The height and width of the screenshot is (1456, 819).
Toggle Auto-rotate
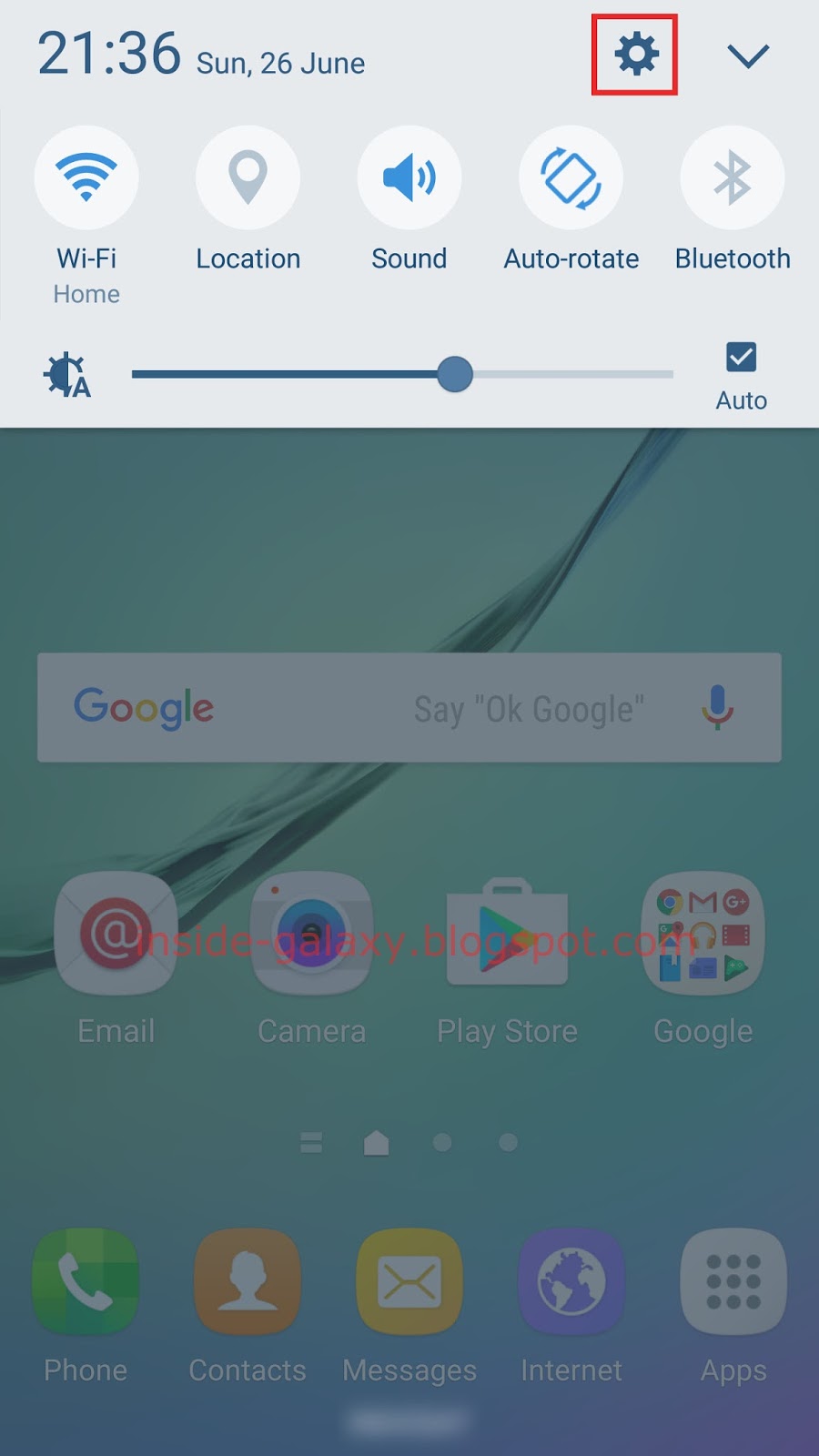[x=571, y=177]
